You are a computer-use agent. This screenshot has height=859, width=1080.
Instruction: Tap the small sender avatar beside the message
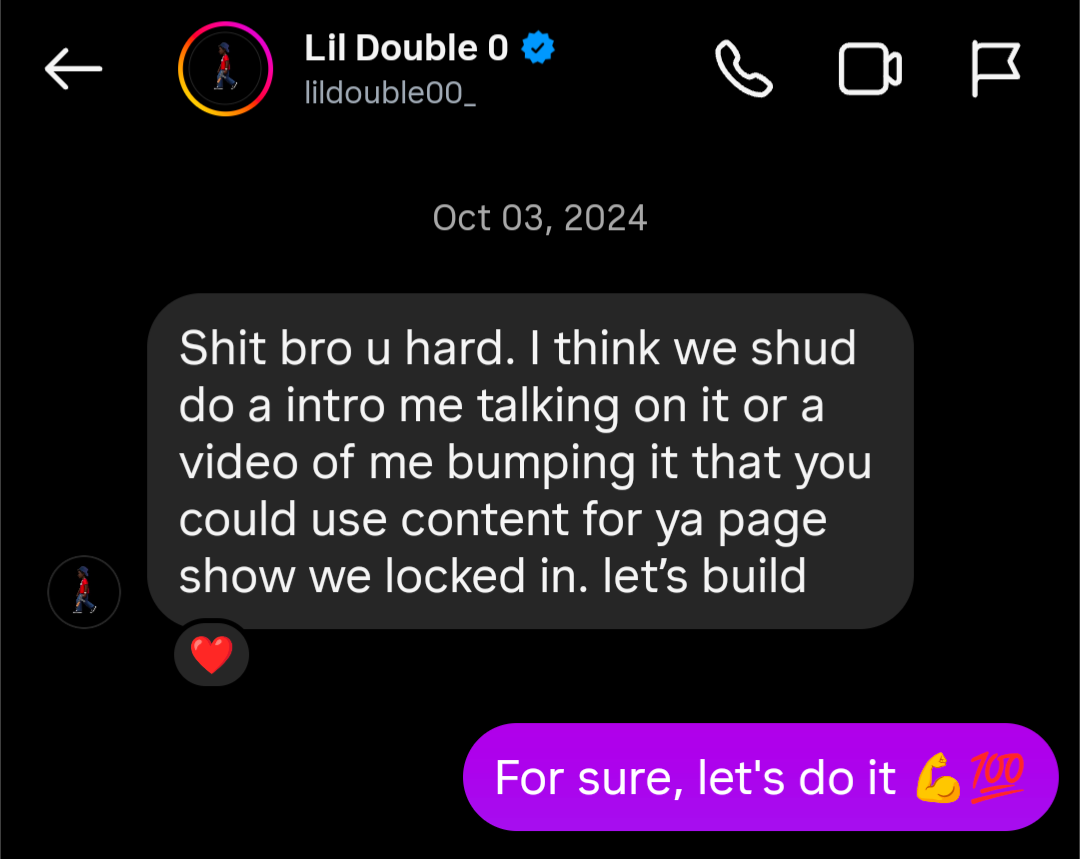click(84, 592)
